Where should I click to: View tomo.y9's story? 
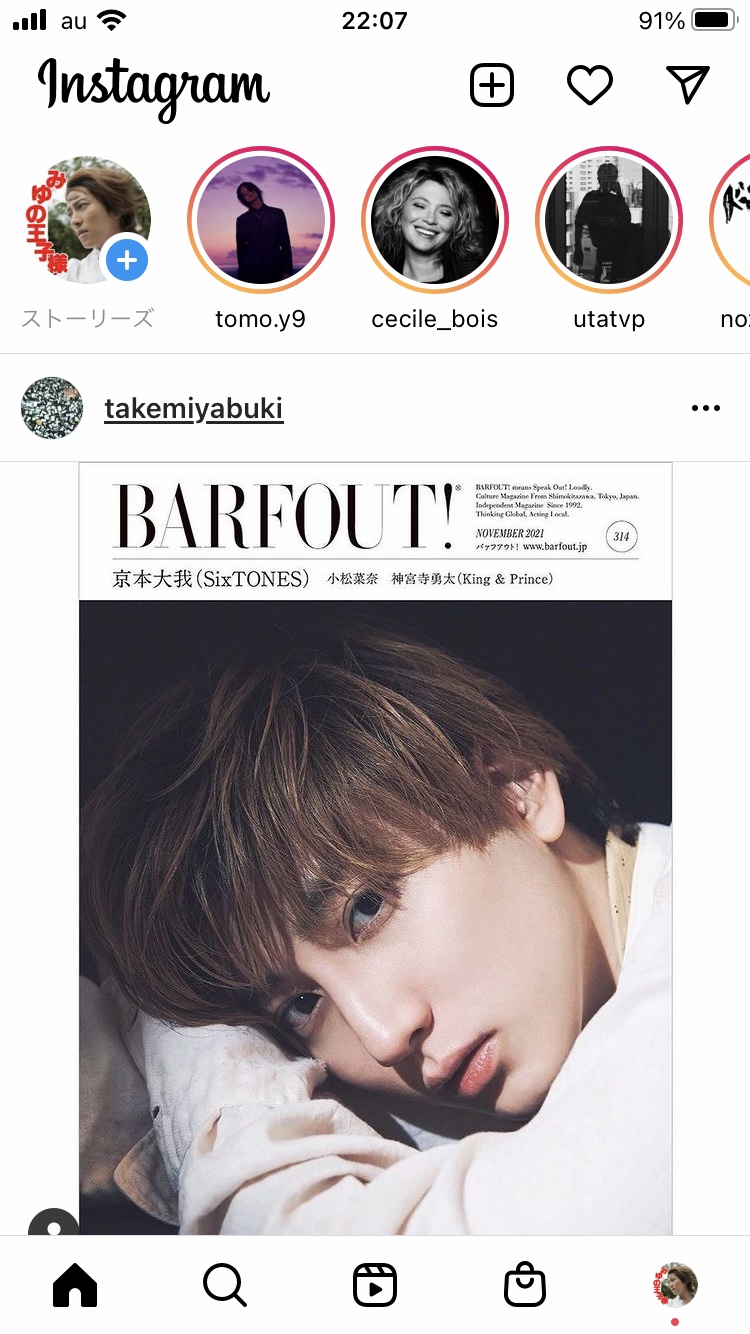[260, 220]
